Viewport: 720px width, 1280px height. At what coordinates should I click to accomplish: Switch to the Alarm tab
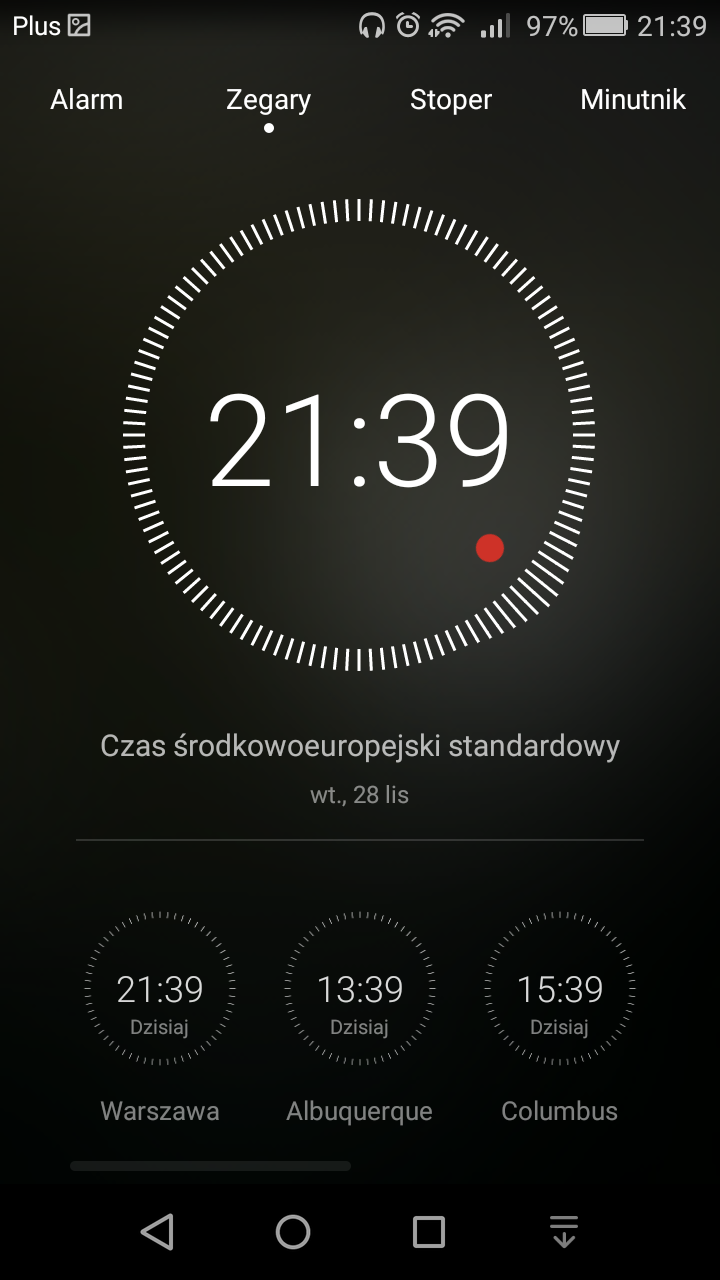(x=87, y=100)
